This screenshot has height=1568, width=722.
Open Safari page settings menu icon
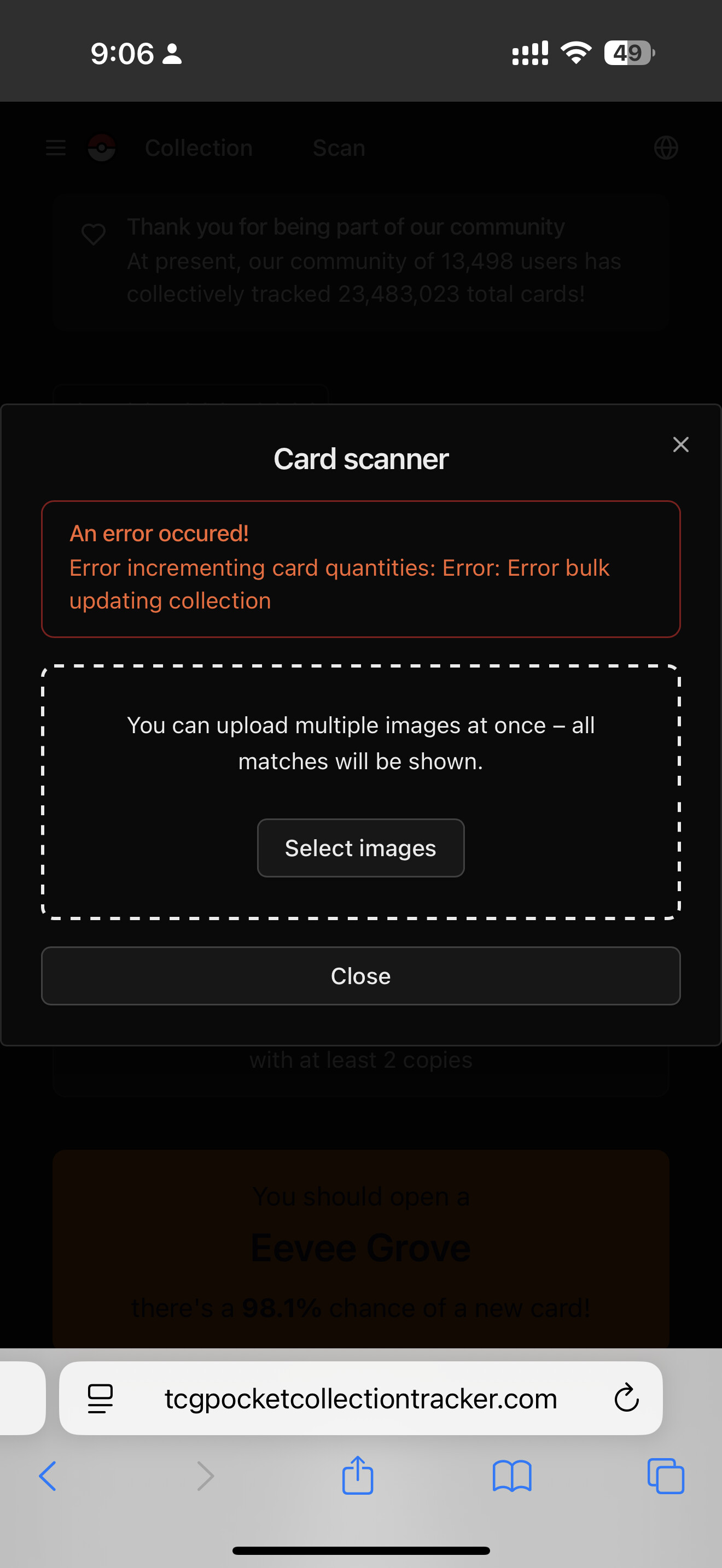click(101, 1398)
